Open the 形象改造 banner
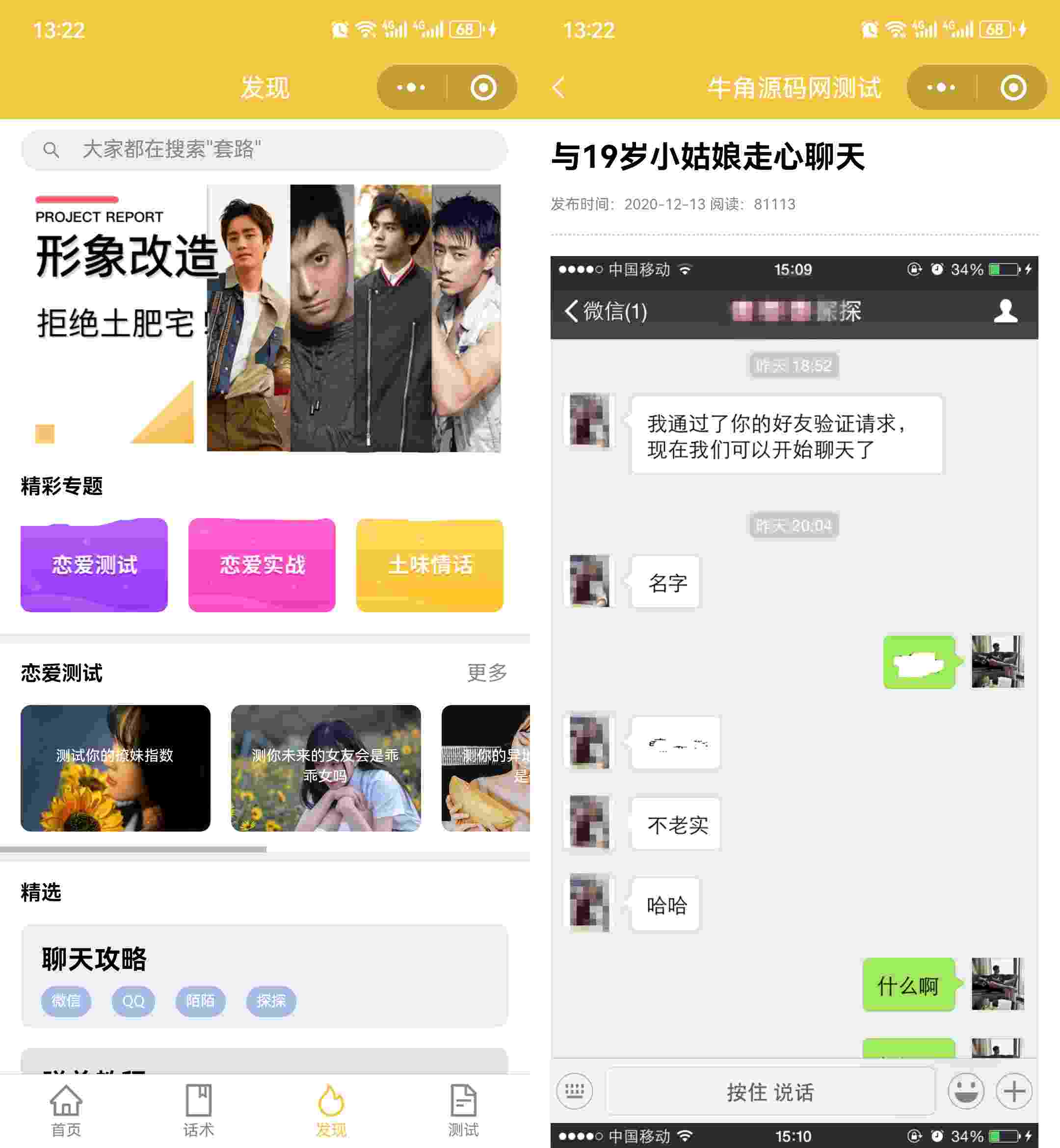This screenshot has width=1060, height=1148. pos(267,318)
